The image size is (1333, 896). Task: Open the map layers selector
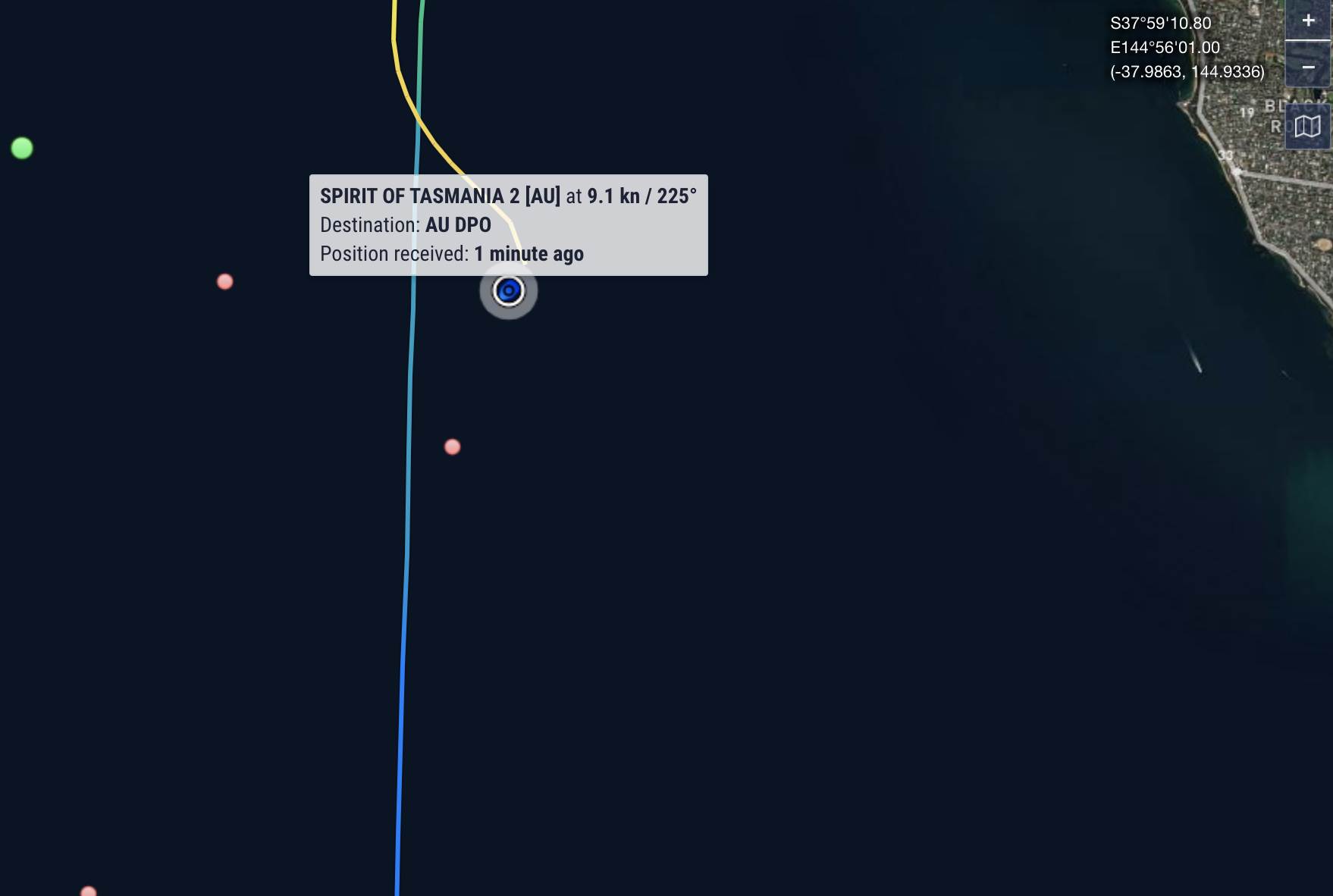(1308, 127)
